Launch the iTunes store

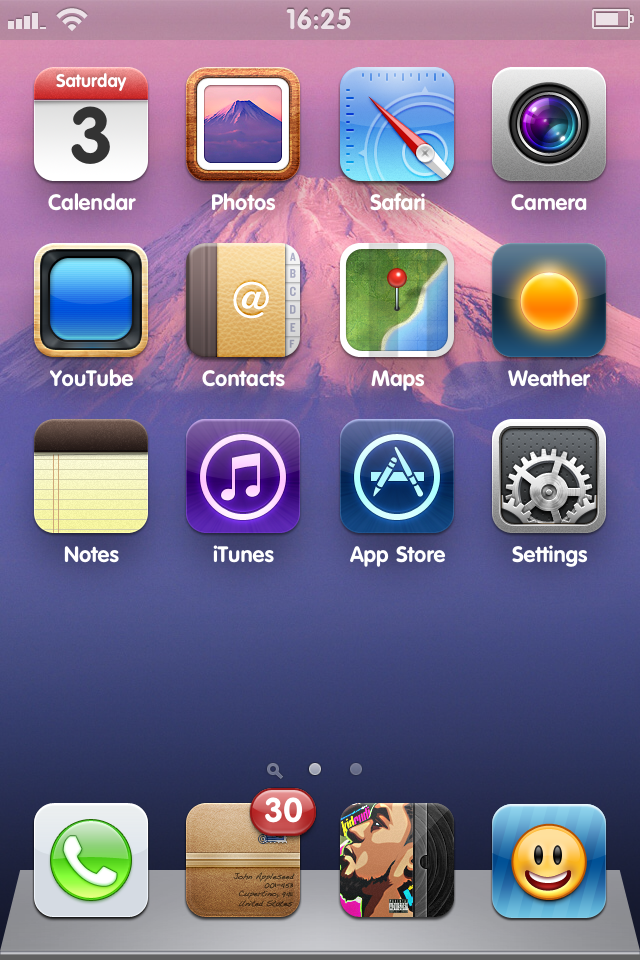[243, 476]
